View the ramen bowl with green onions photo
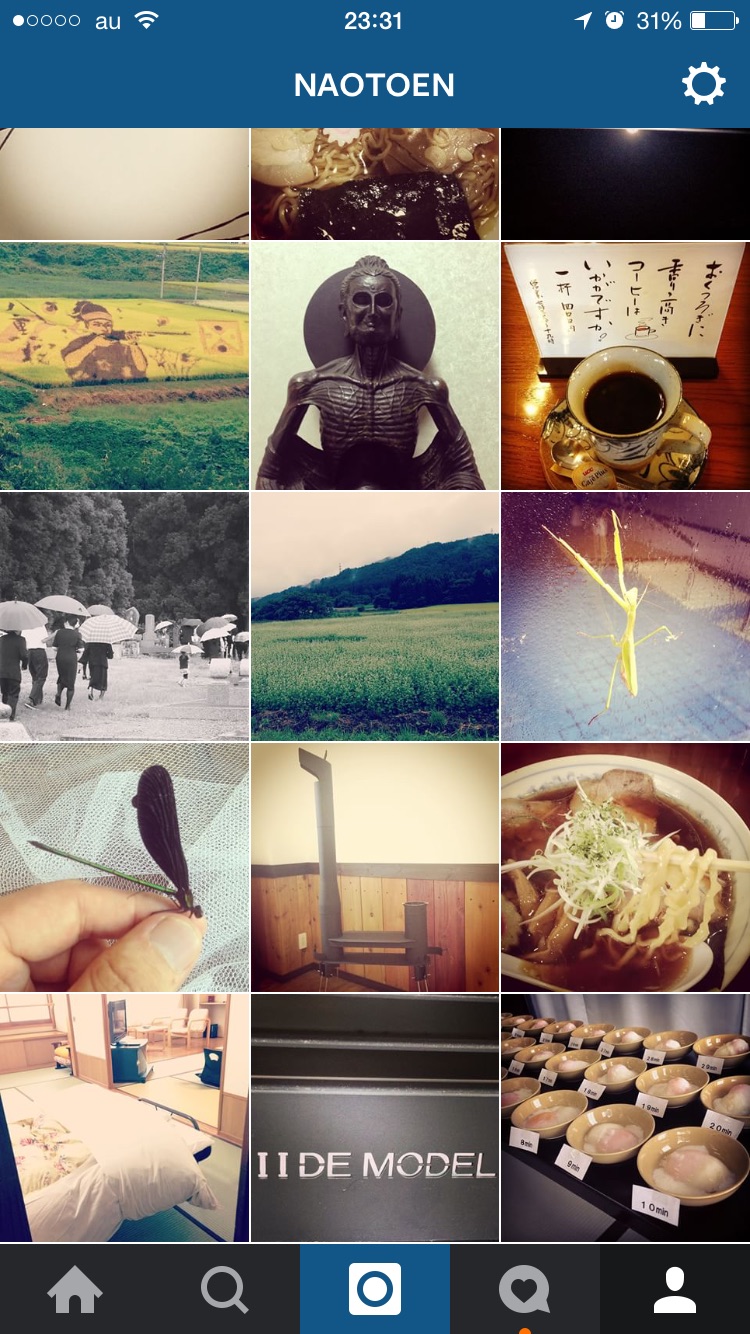This screenshot has height=1334, width=750. pyautogui.click(x=625, y=867)
